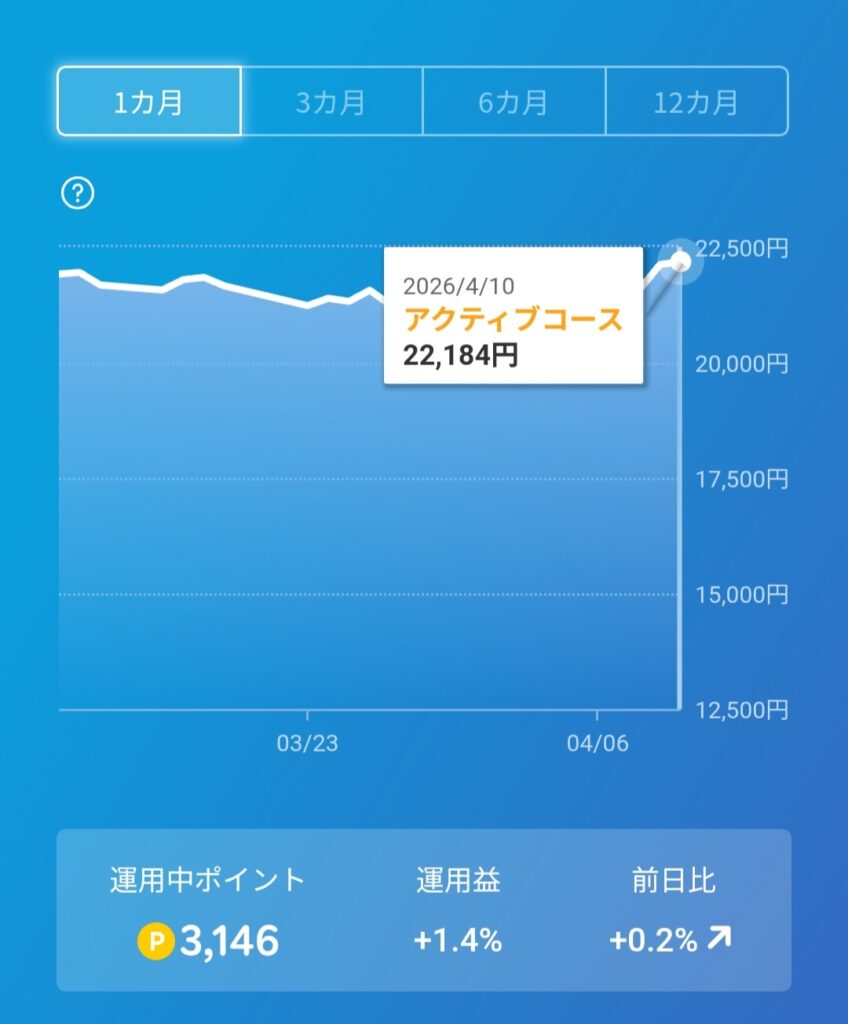Show the 6カ月 chart period
848x1024 pixels.
point(514,101)
